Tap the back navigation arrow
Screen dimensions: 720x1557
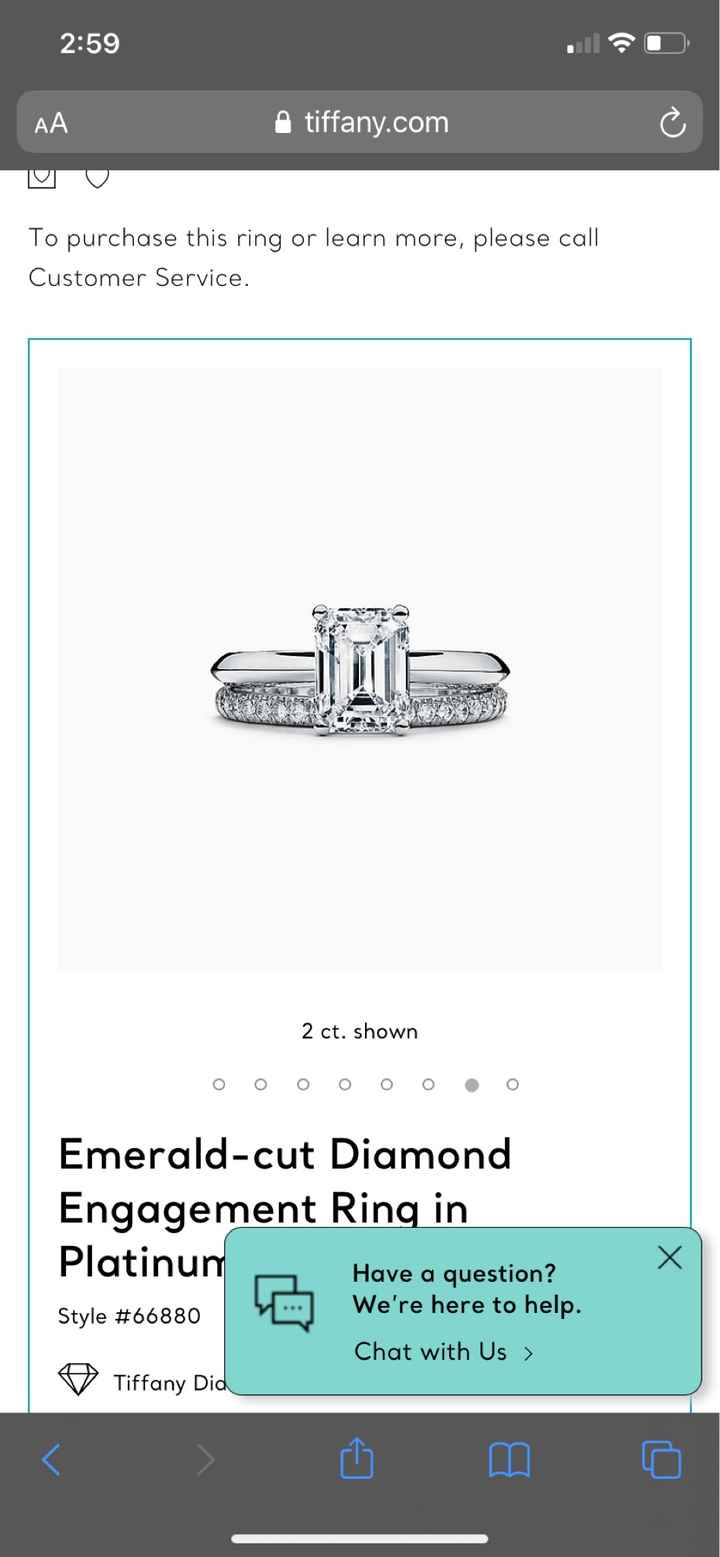52,1459
